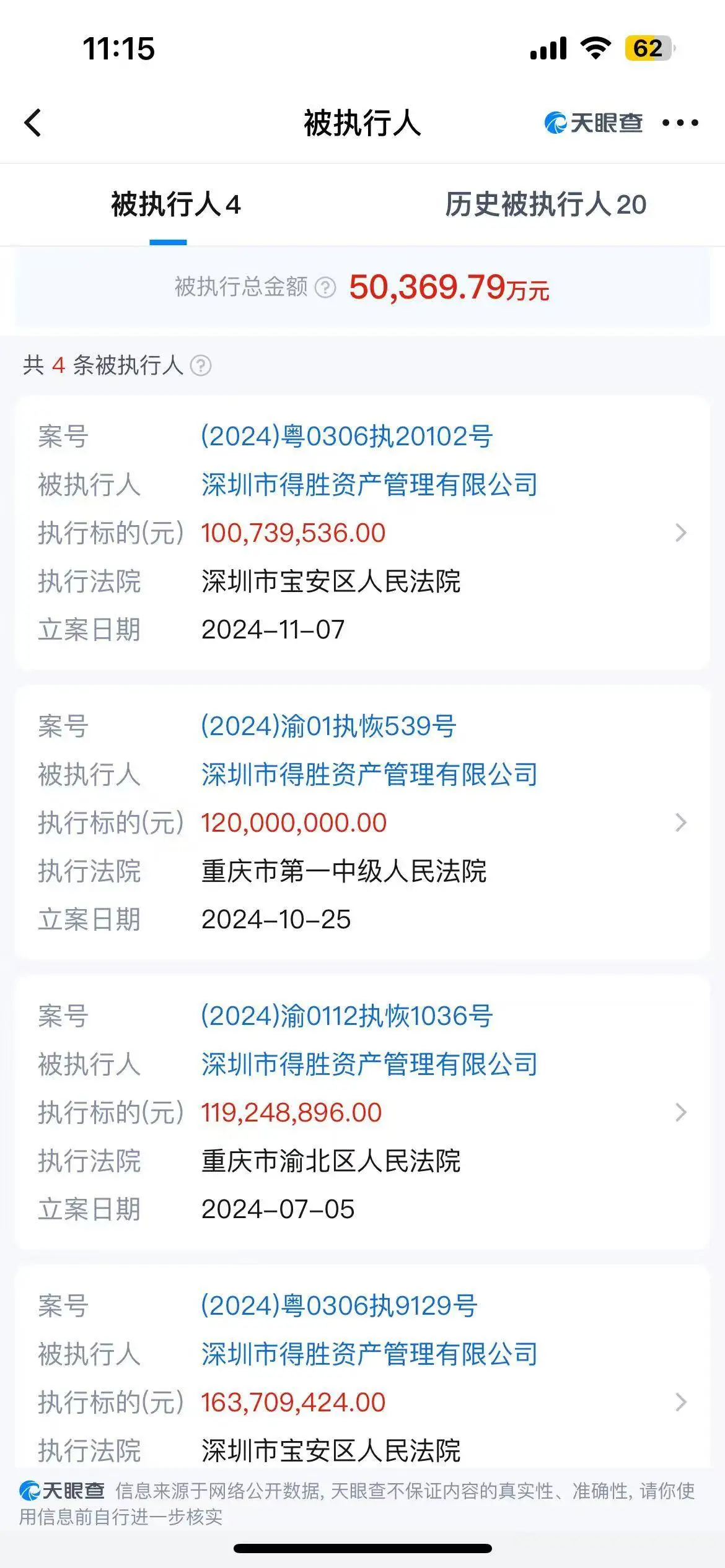Screen dimensions: 725x1568
Task: Tap the back arrow to return
Action: (35, 123)
